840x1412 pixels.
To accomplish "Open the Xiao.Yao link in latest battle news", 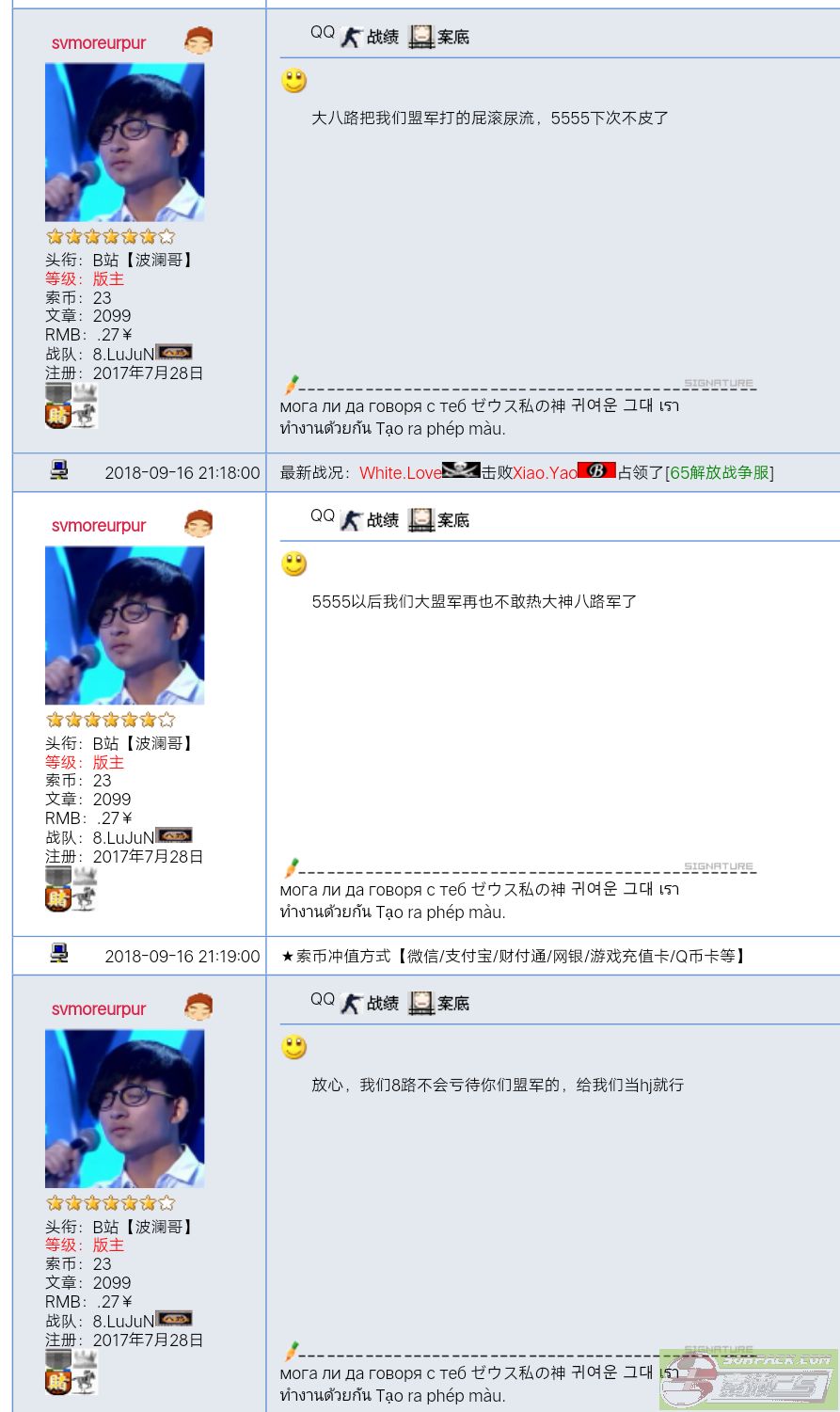I will 545,472.
